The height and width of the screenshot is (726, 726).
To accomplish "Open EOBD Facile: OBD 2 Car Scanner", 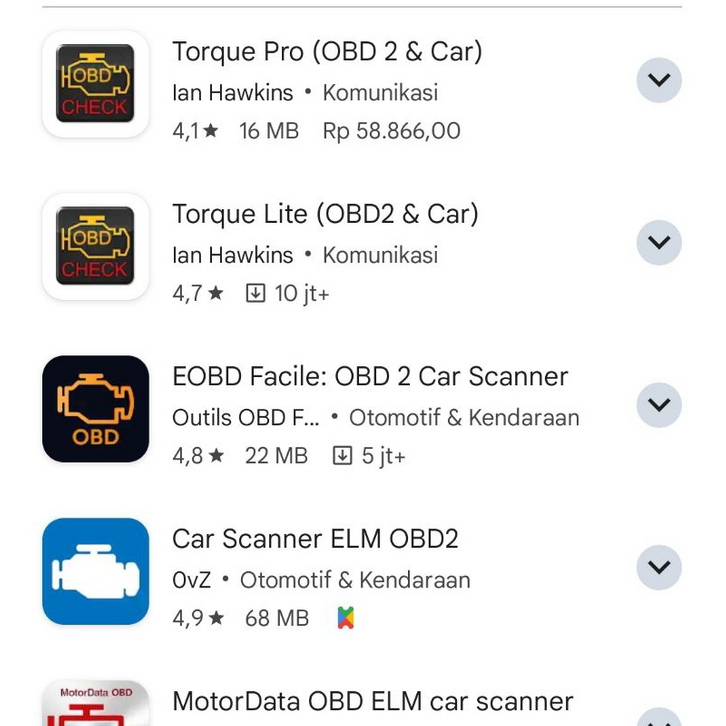I will point(369,377).
